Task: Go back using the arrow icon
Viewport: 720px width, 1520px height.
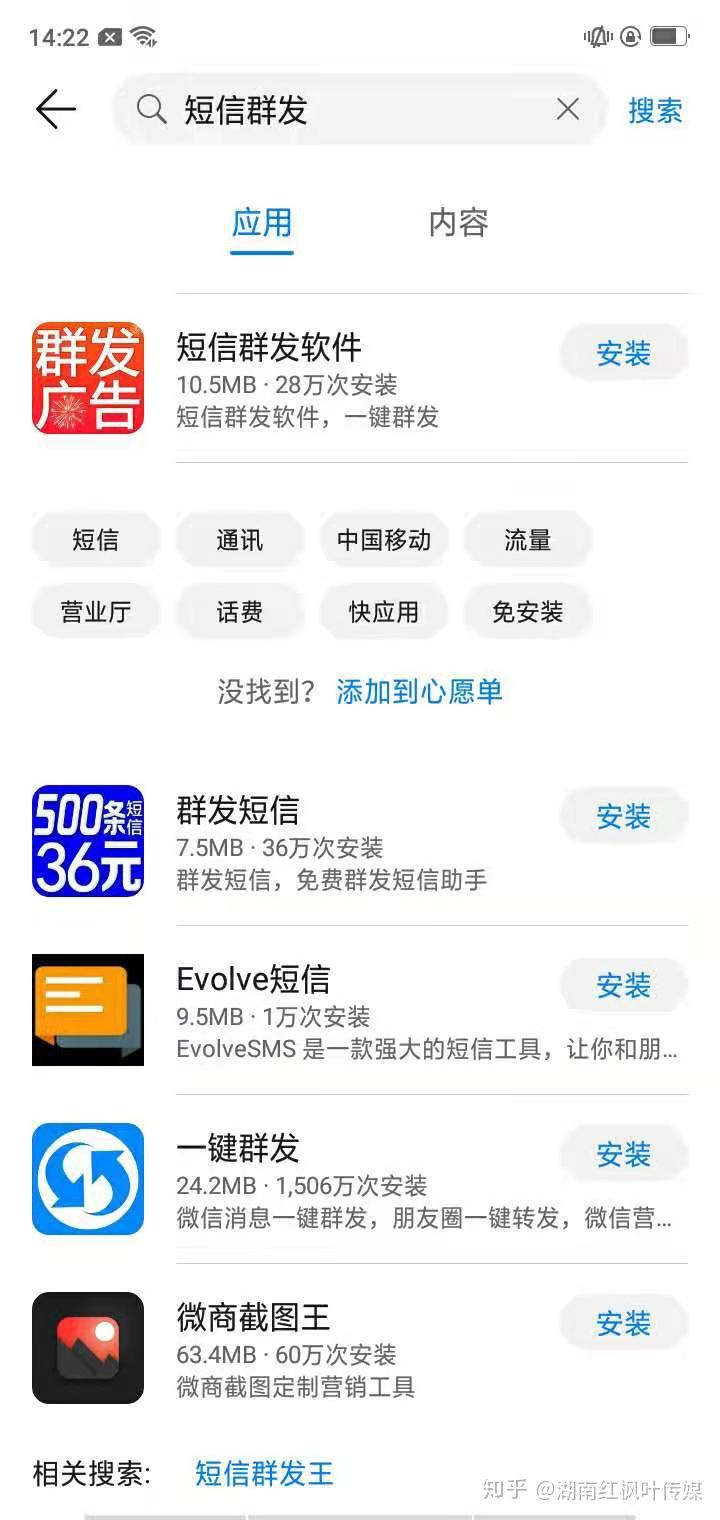Action: click(56, 109)
